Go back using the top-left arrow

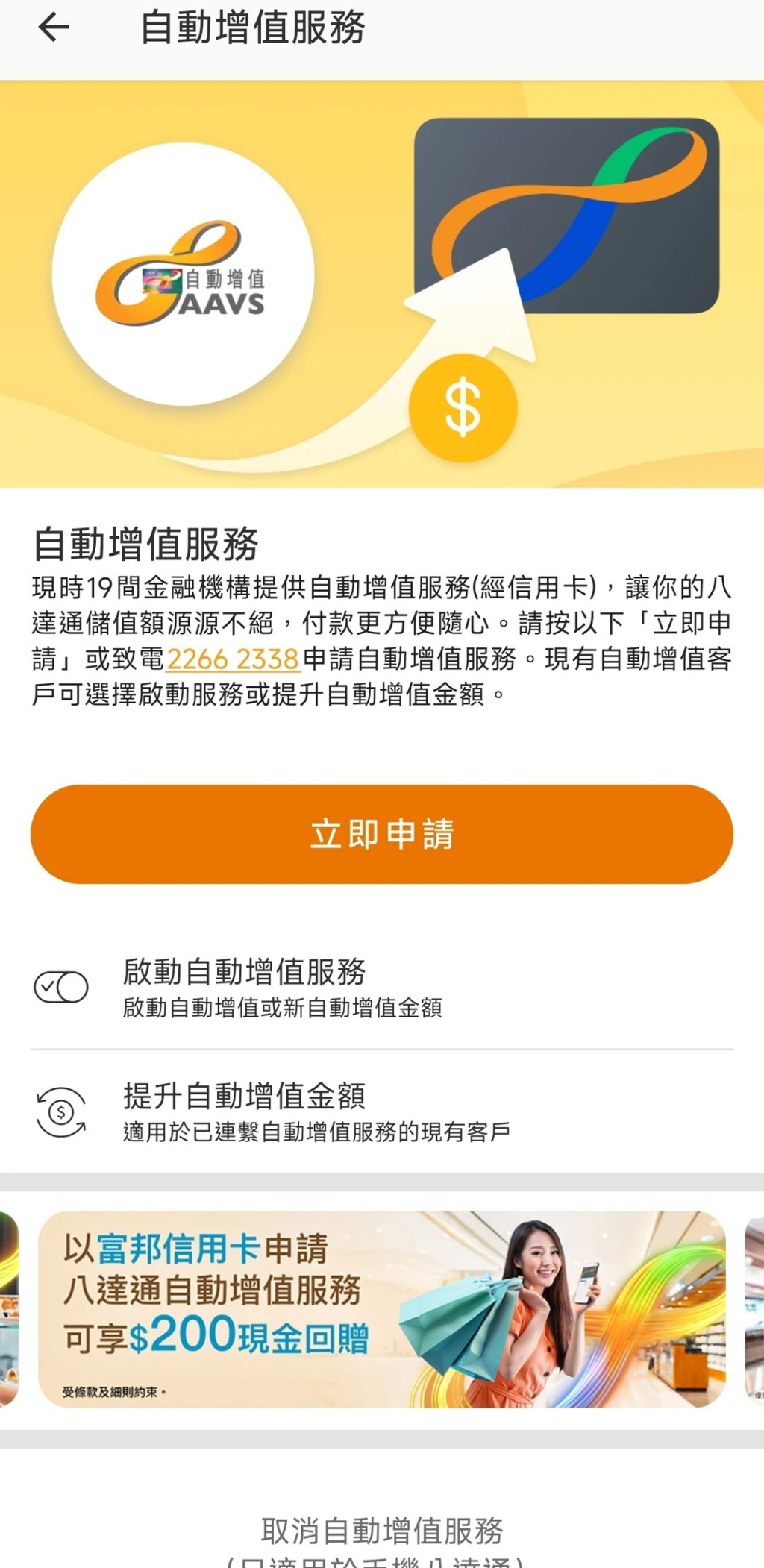(54, 28)
